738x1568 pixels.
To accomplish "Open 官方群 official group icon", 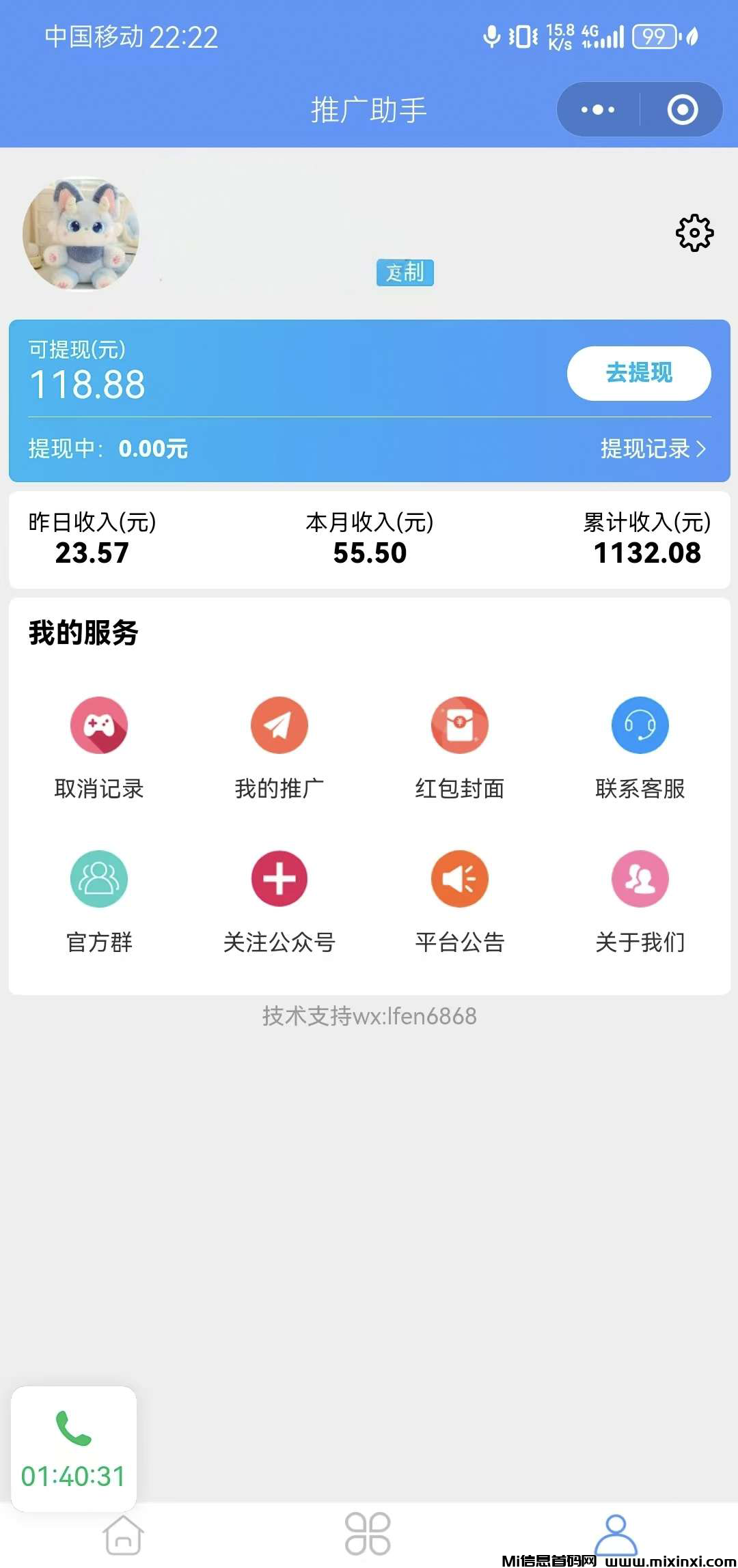I will [99, 880].
